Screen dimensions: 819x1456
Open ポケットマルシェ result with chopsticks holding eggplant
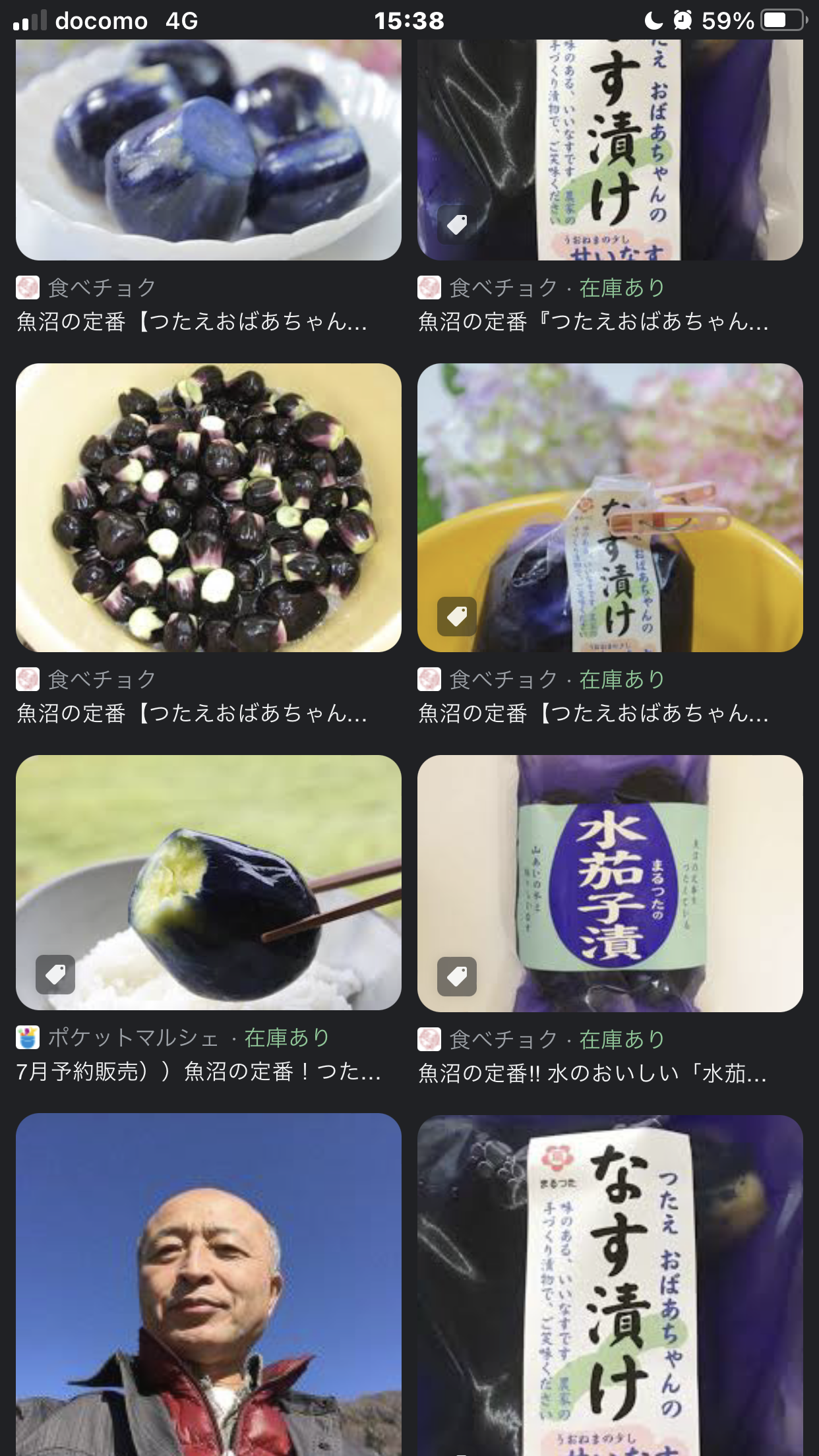(208, 882)
